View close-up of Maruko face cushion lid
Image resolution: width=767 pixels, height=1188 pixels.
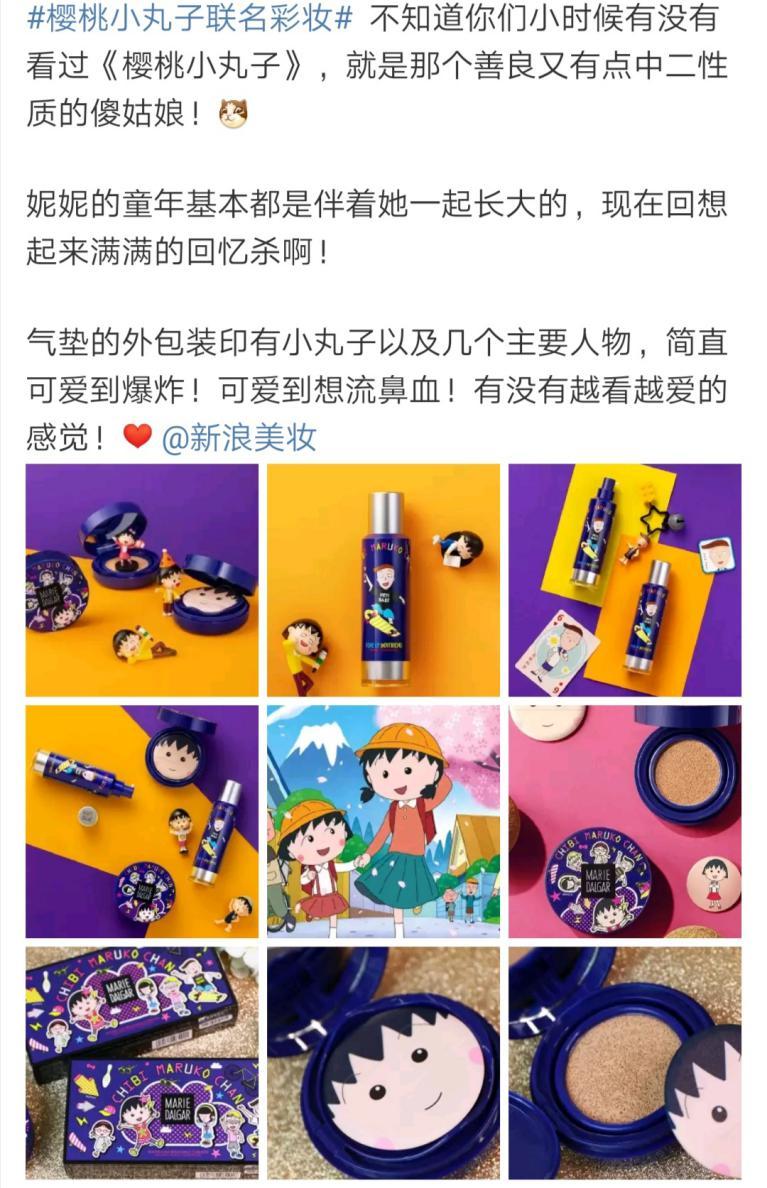point(383,1063)
